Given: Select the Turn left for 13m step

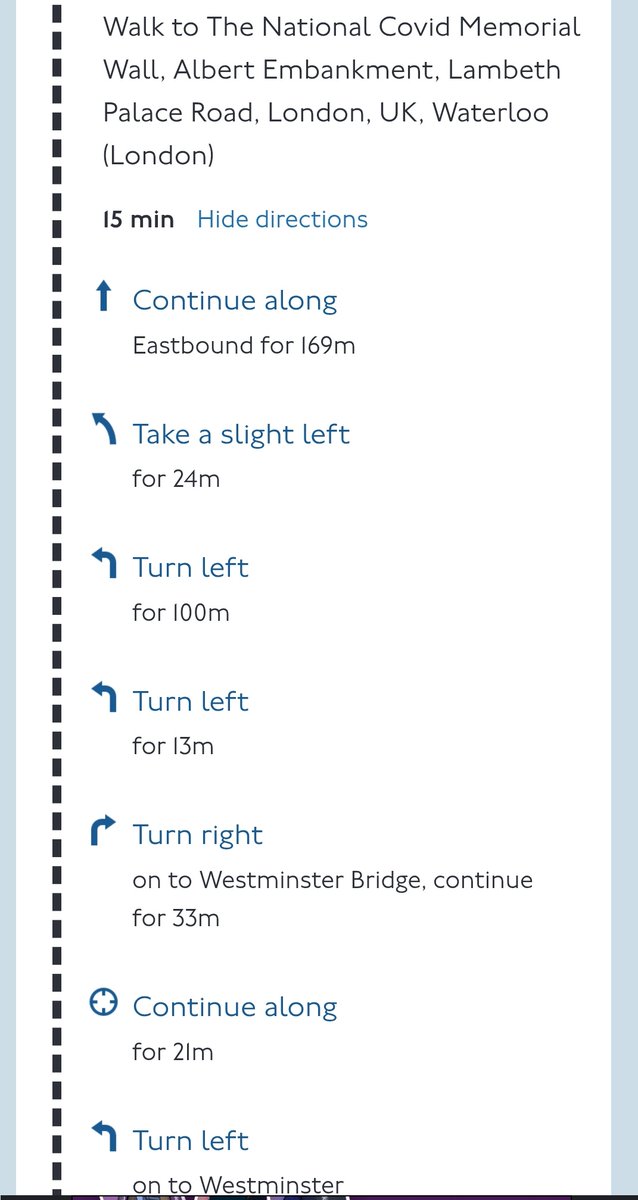Looking at the screenshot, I should (190, 701).
